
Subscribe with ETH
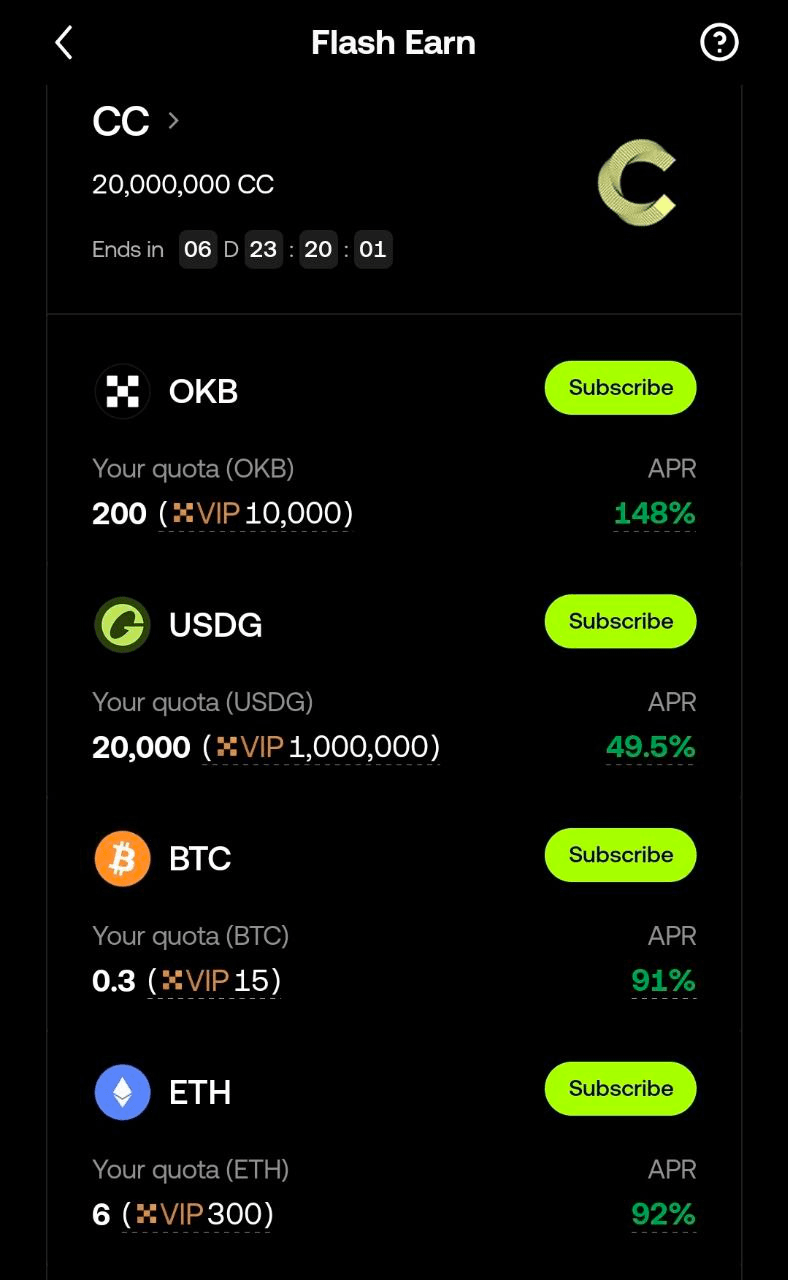click(x=620, y=1089)
